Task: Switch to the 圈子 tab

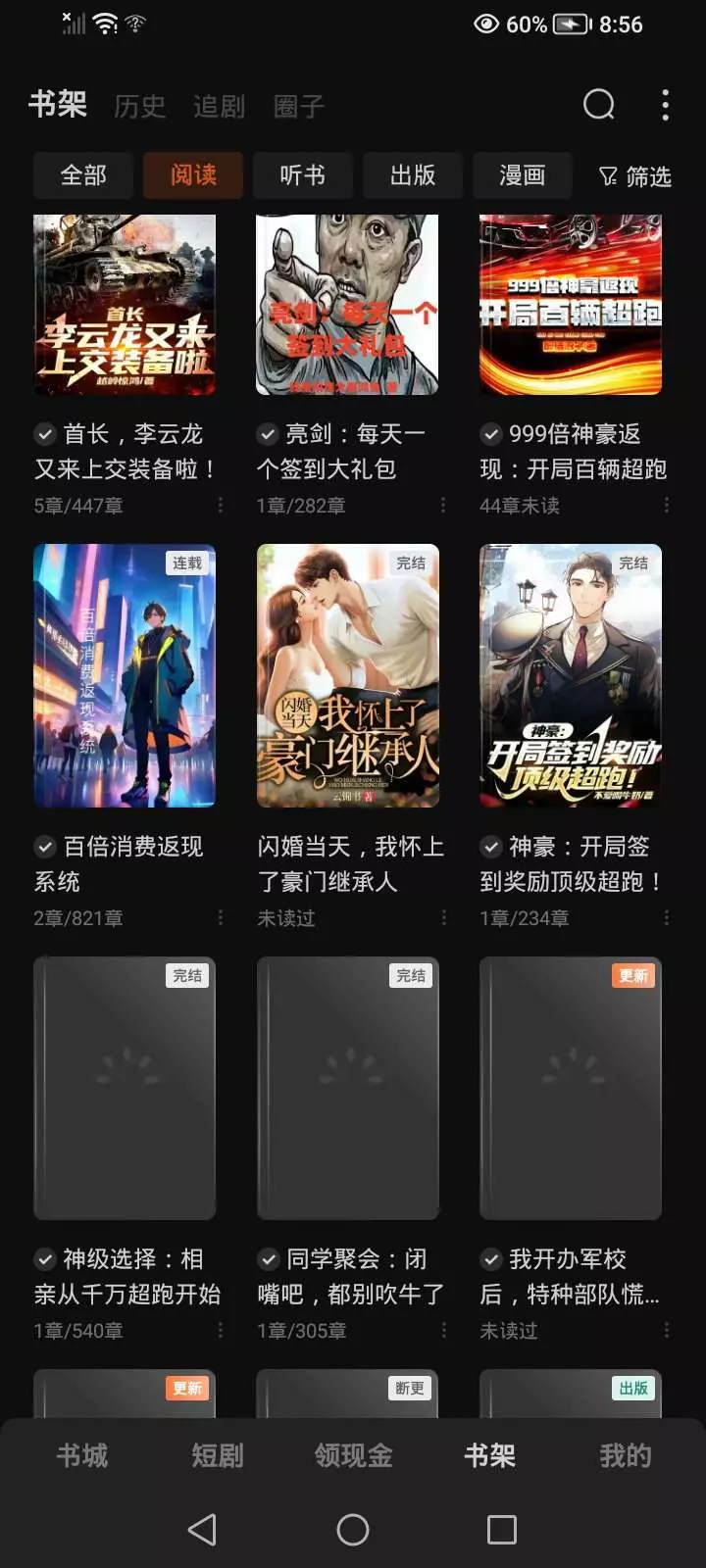Action: tap(298, 106)
